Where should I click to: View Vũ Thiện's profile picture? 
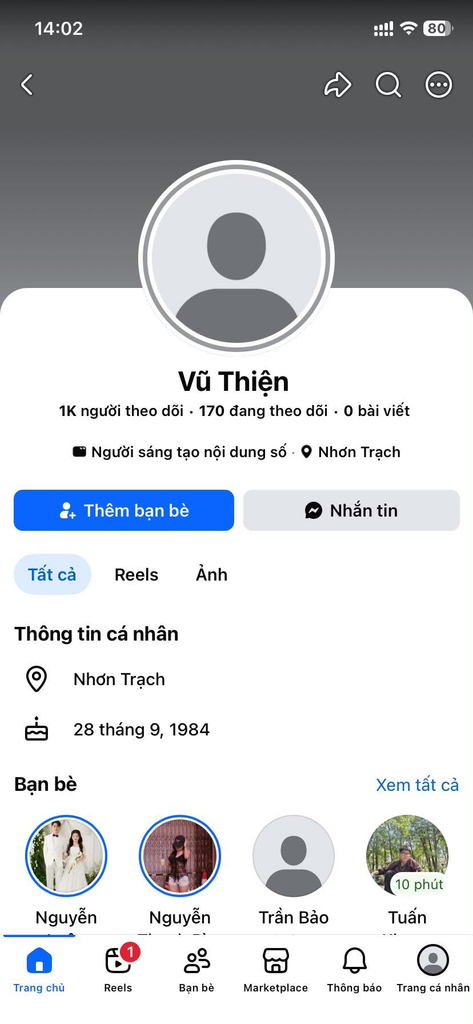coord(236,257)
